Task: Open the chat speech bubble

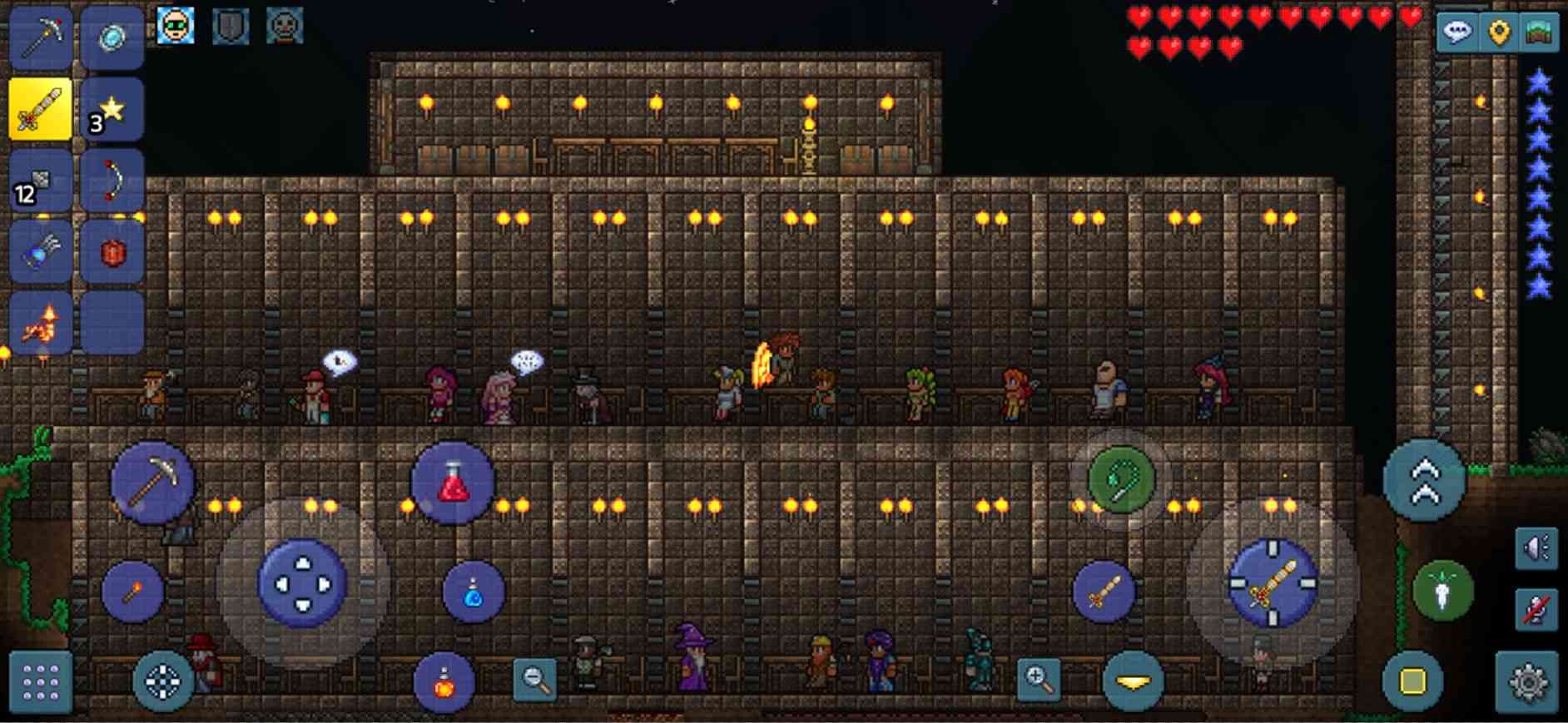Action: (1457, 32)
